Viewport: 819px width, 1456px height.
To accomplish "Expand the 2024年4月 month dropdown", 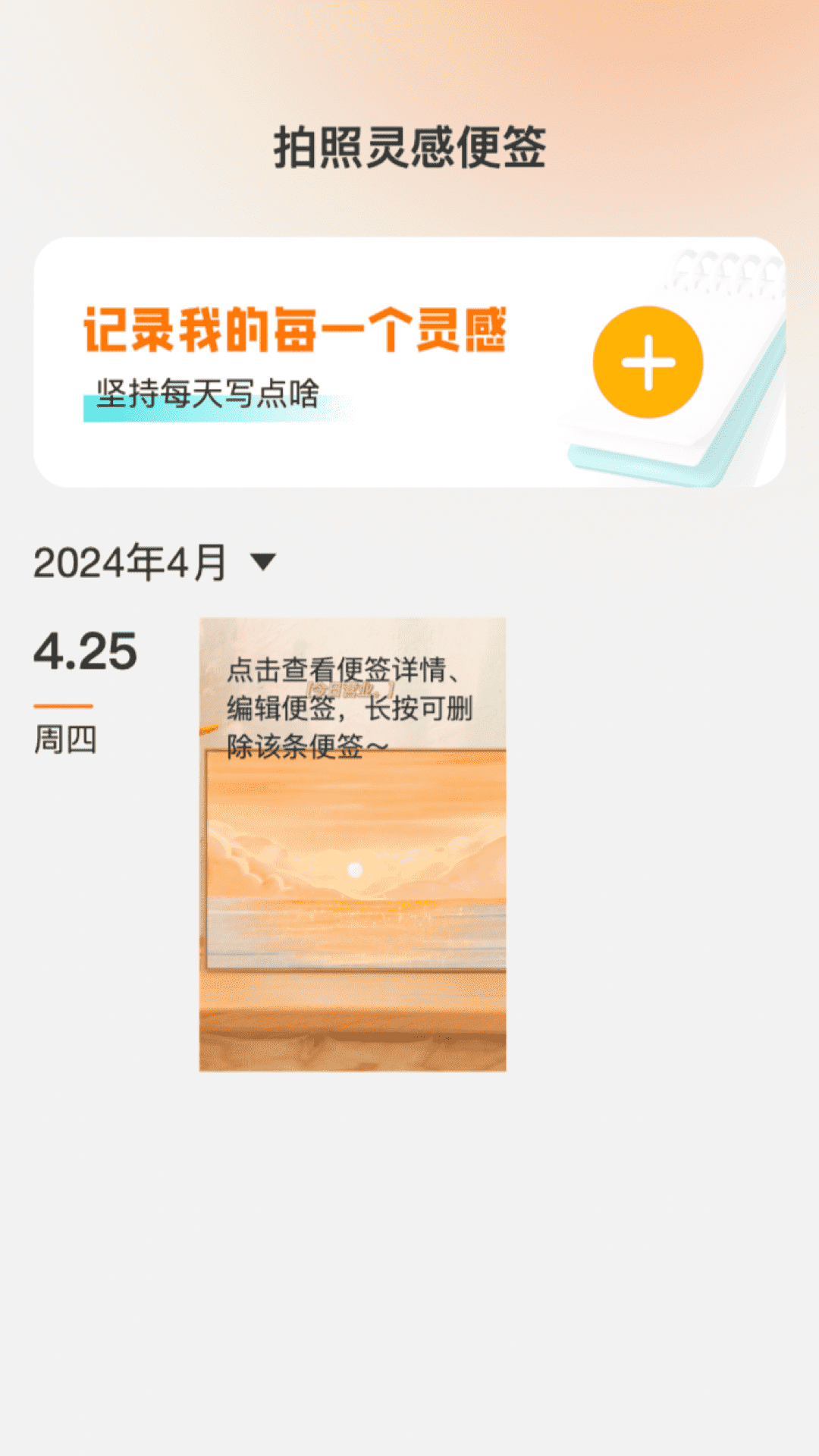I will click(x=262, y=562).
